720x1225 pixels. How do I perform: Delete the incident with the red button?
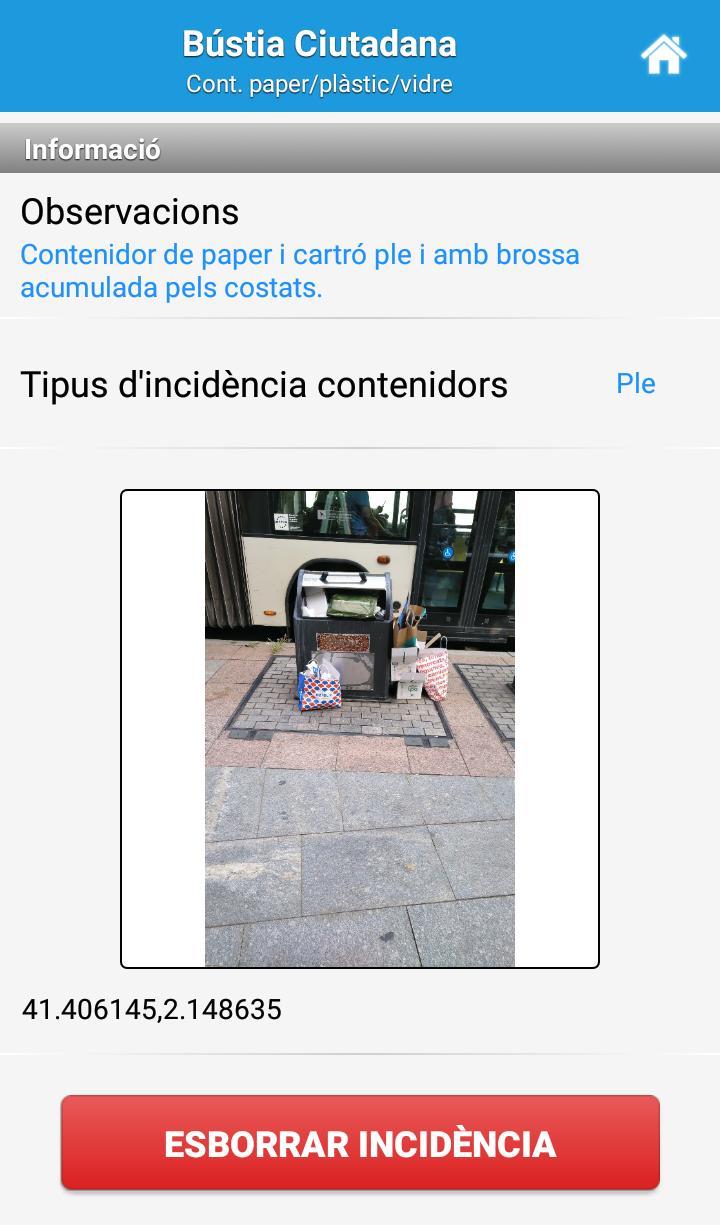pyautogui.click(x=360, y=1142)
